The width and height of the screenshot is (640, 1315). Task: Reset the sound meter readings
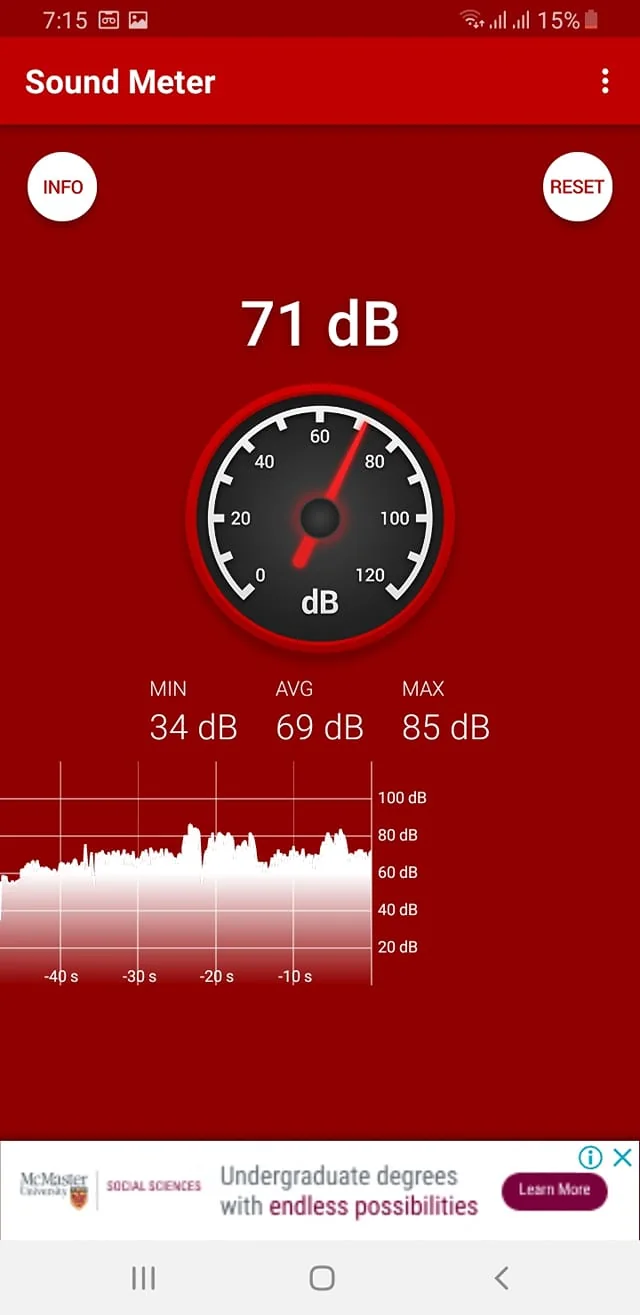click(x=577, y=186)
